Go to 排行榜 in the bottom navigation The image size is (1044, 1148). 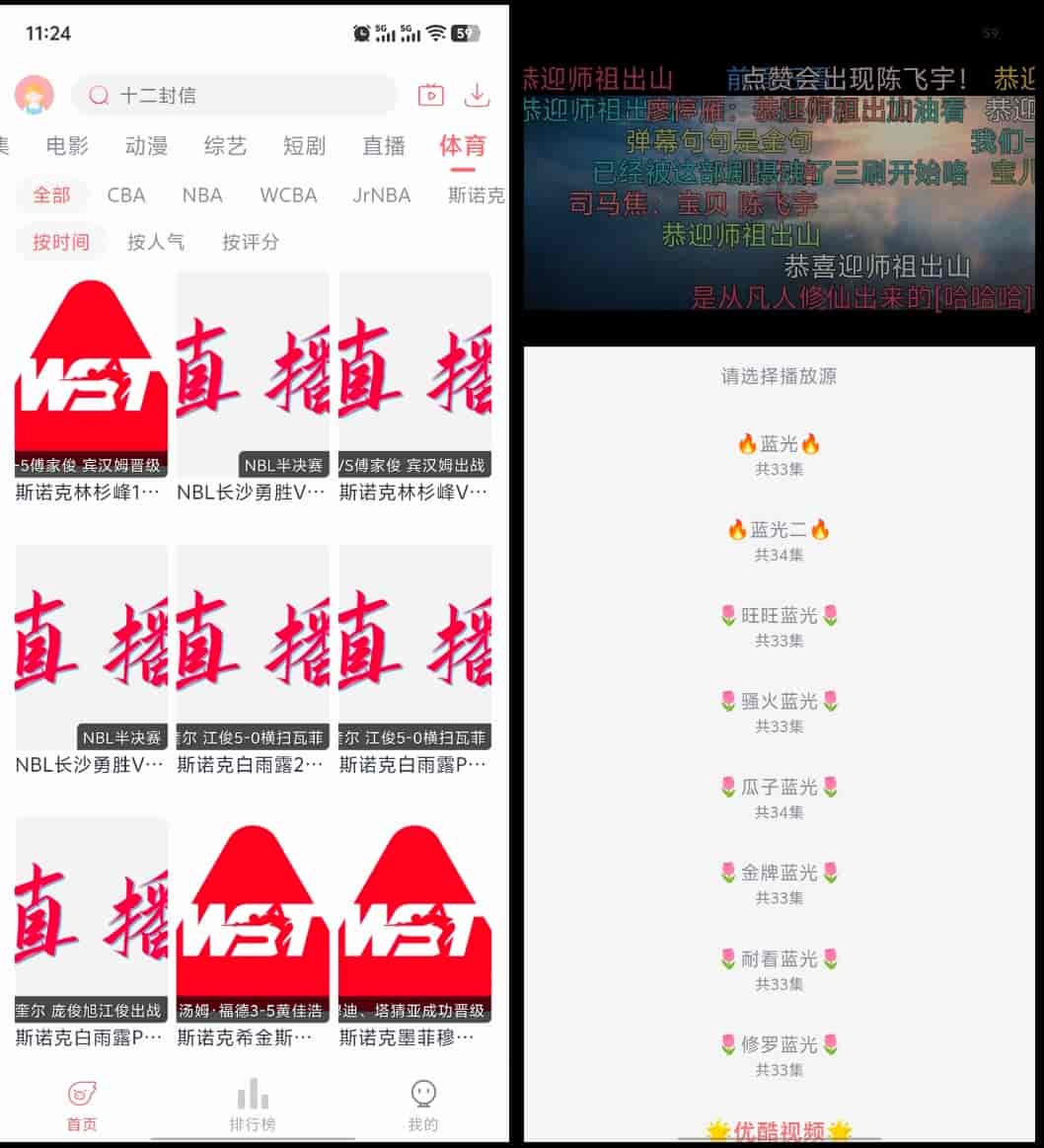(253, 1106)
